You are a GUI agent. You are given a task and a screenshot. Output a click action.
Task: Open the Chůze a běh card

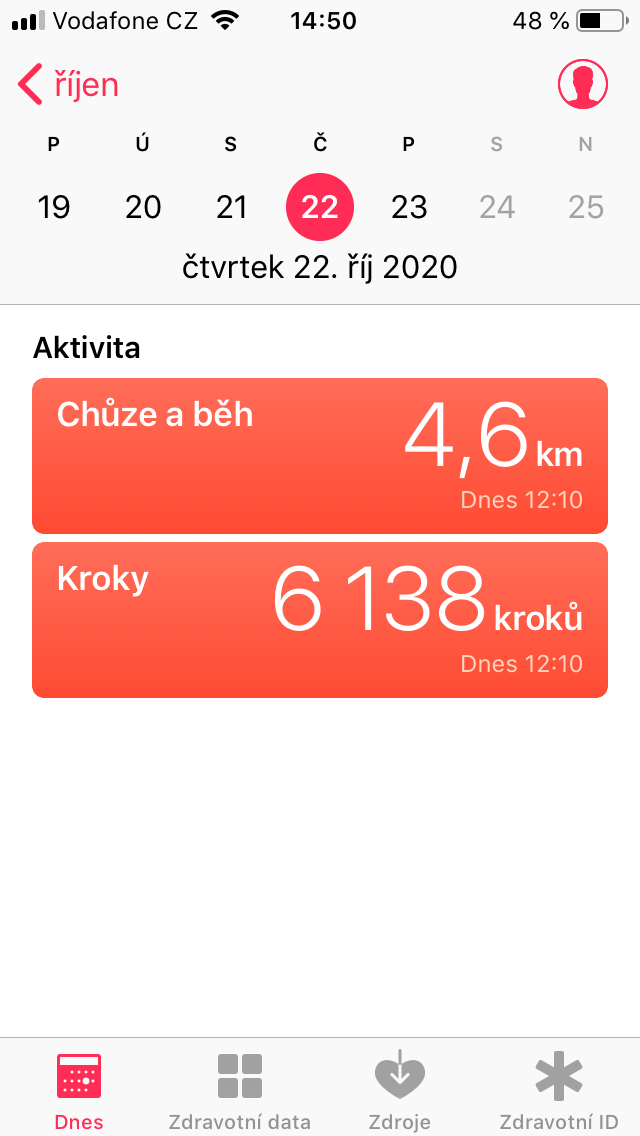tap(320, 456)
